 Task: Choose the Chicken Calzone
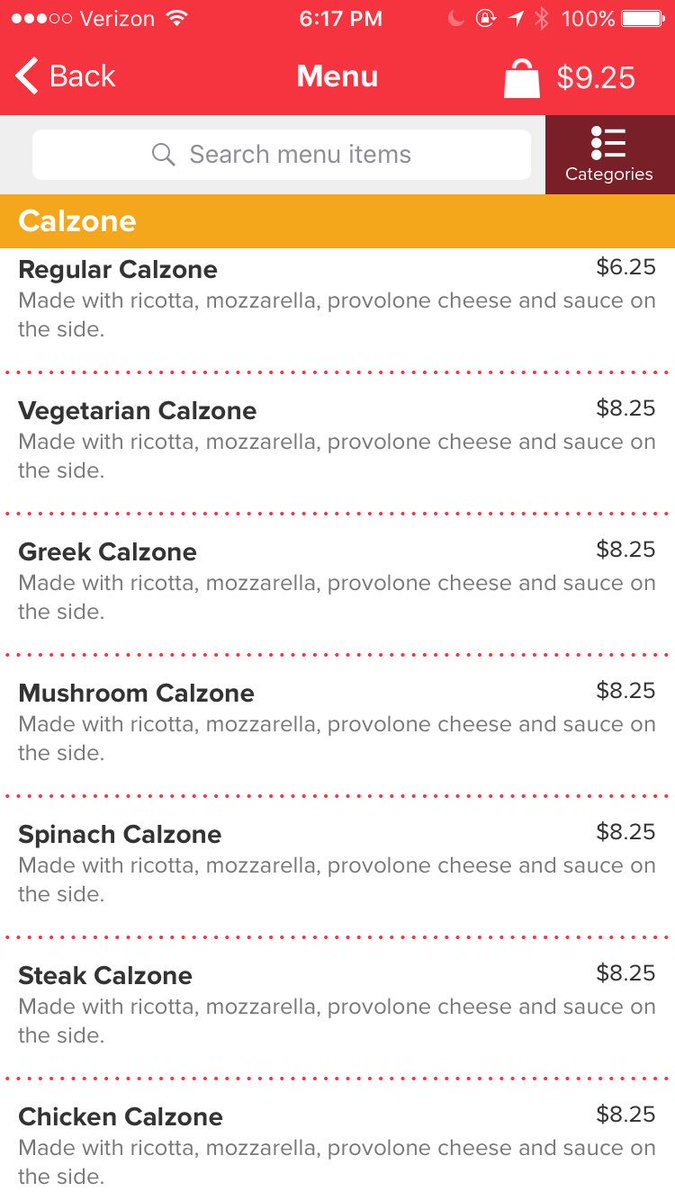click(x=337, y=1140)
